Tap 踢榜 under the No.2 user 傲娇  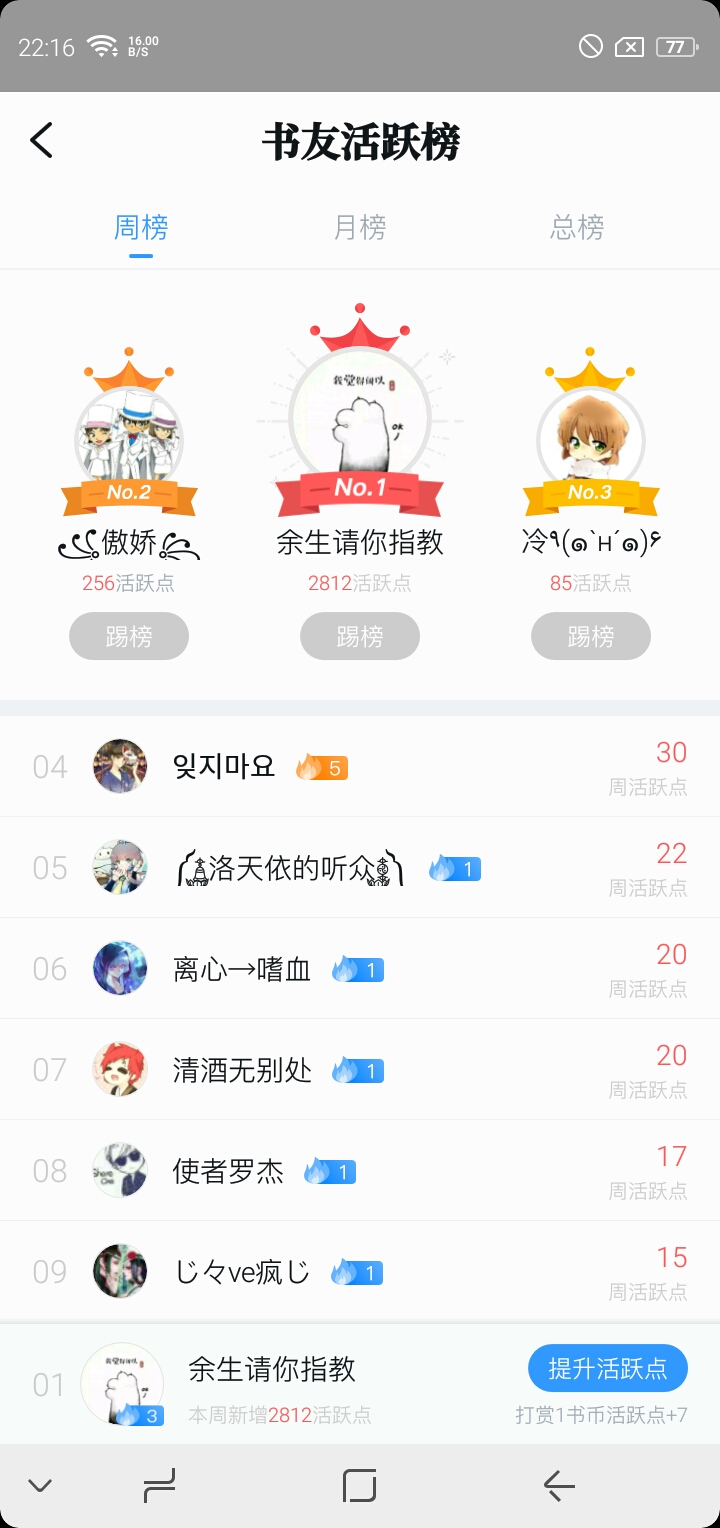[129, 636]
